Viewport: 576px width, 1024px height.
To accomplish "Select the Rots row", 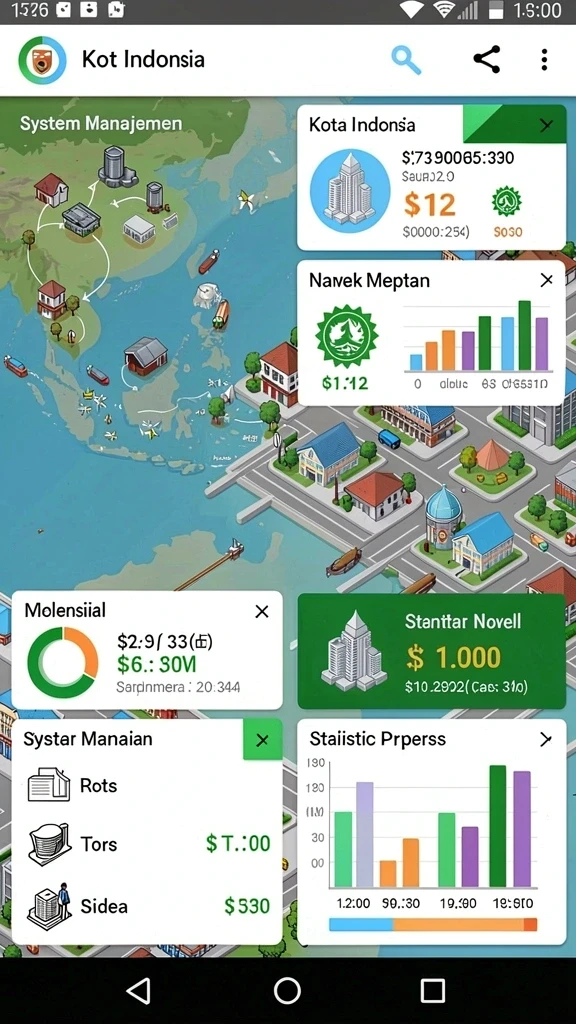I will pos(148,785).
